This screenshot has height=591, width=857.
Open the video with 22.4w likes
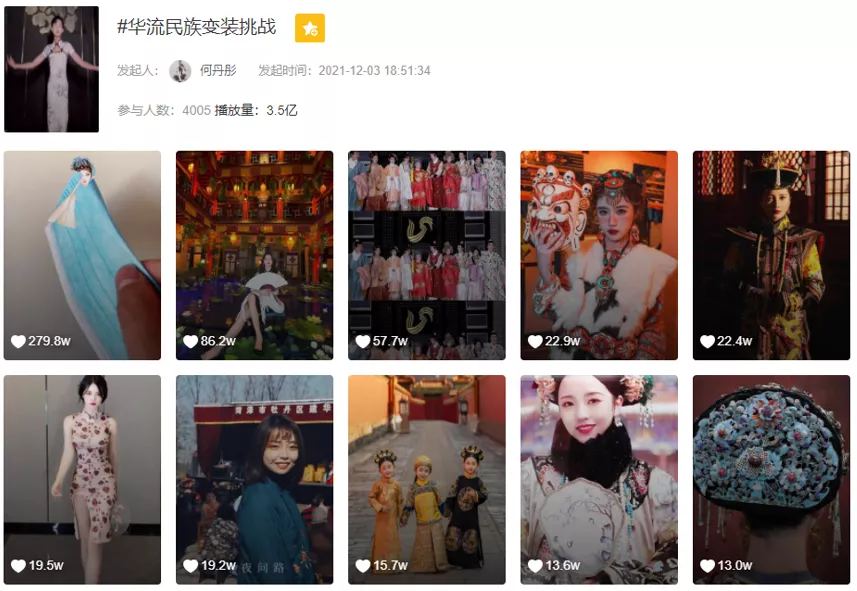point(771,255)
